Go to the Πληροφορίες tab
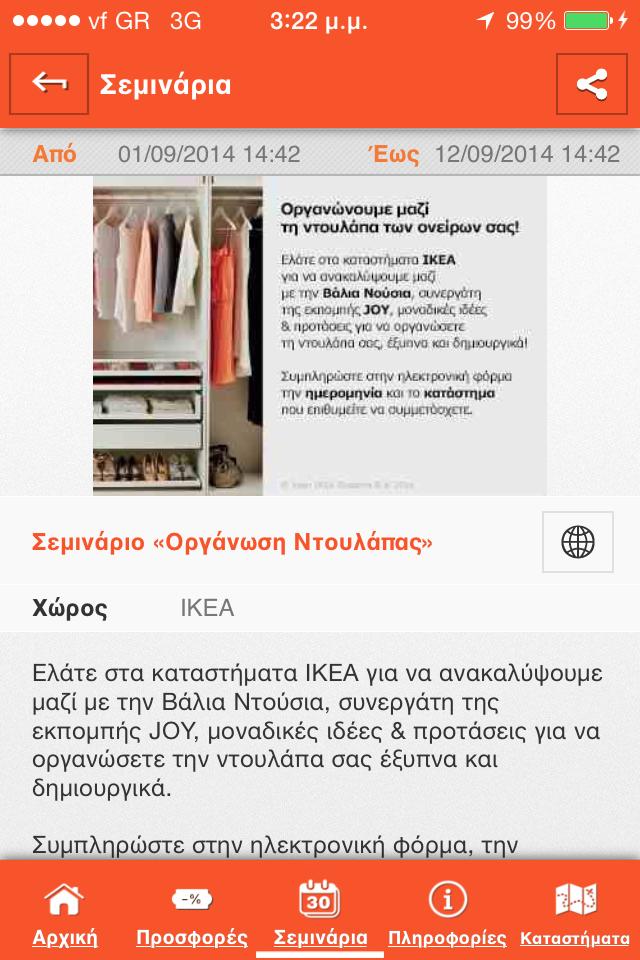The width and height of the screenshot is (640, 960). (447, 912)
